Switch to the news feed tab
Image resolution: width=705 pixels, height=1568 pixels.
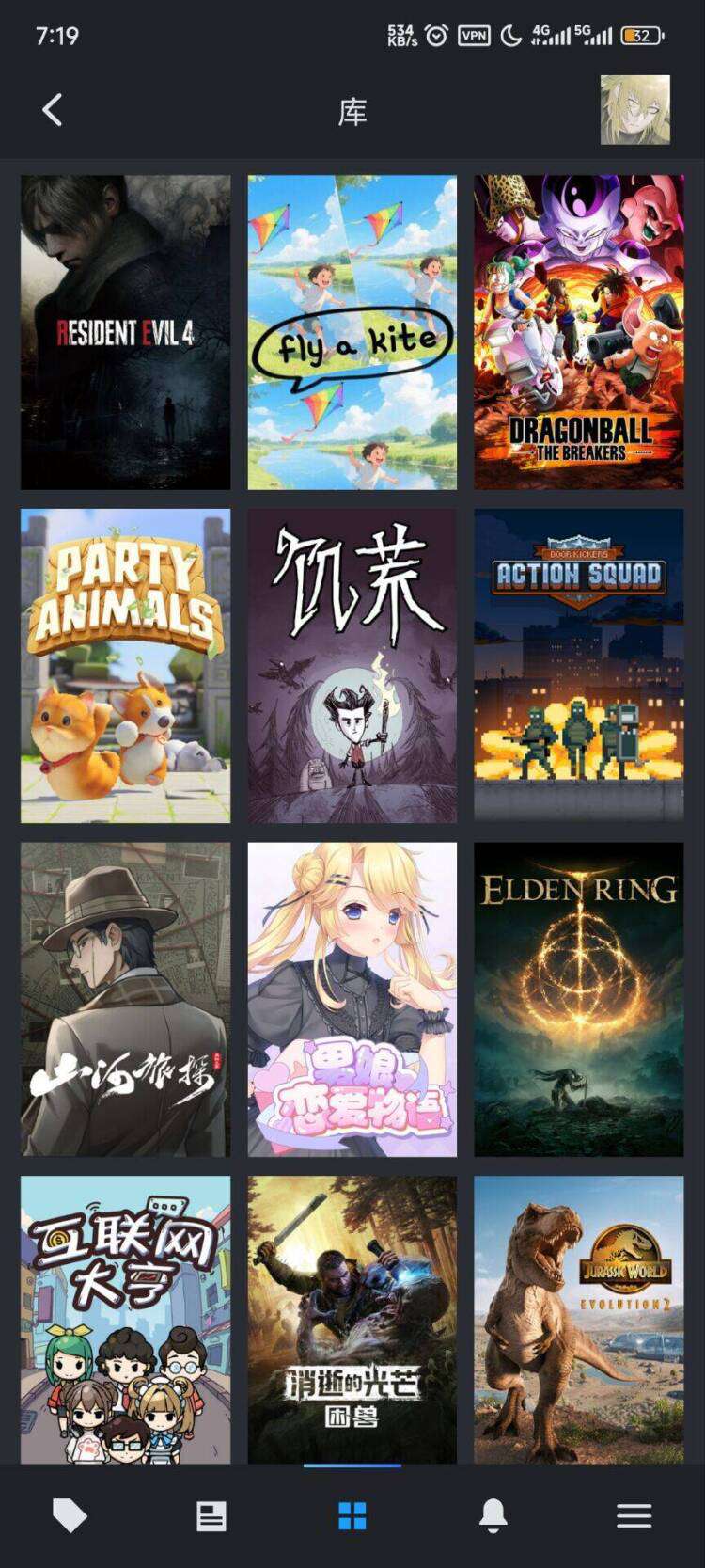point(211,1515)
